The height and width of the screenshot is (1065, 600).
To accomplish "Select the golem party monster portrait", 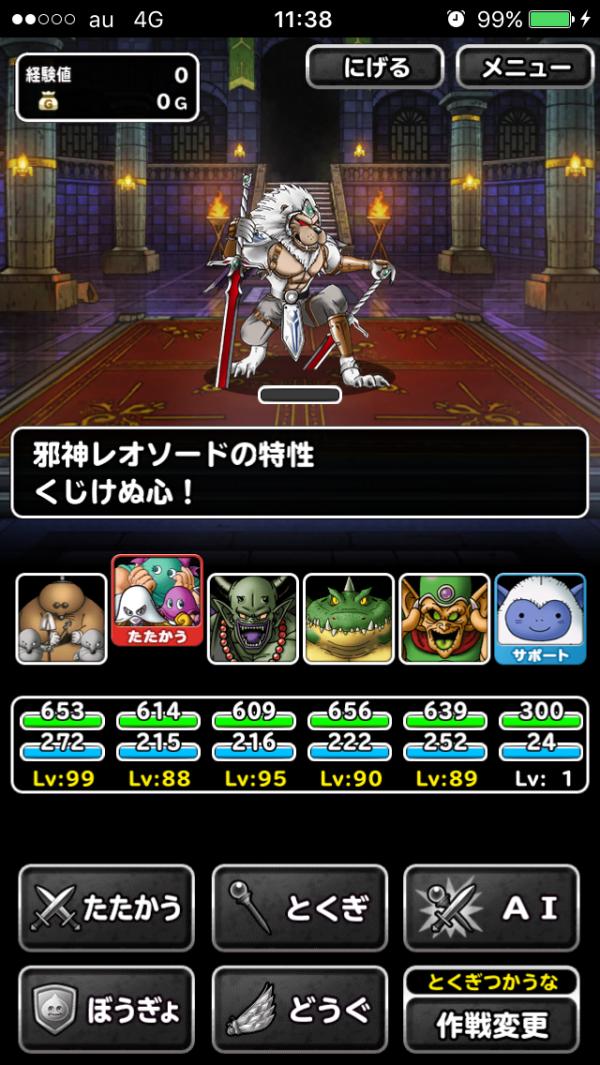I will tap(61, 618).
